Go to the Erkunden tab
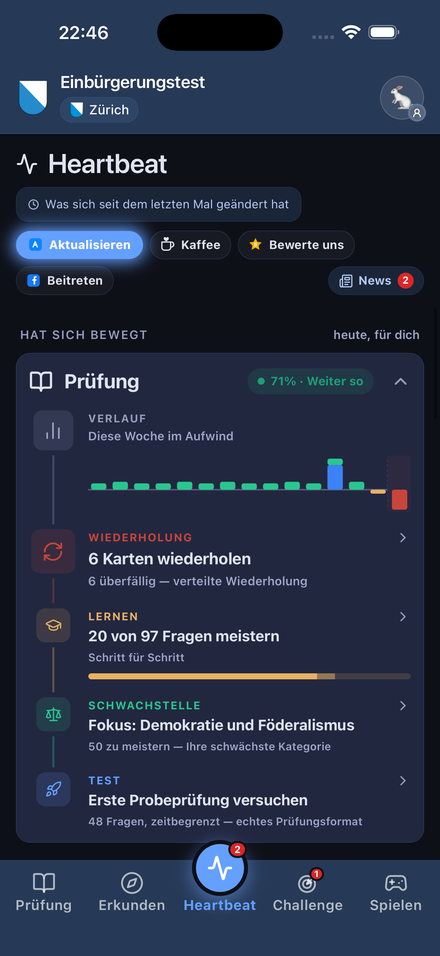Image resolution: width=440 pixels, height=956 pixels. [132, 892]
